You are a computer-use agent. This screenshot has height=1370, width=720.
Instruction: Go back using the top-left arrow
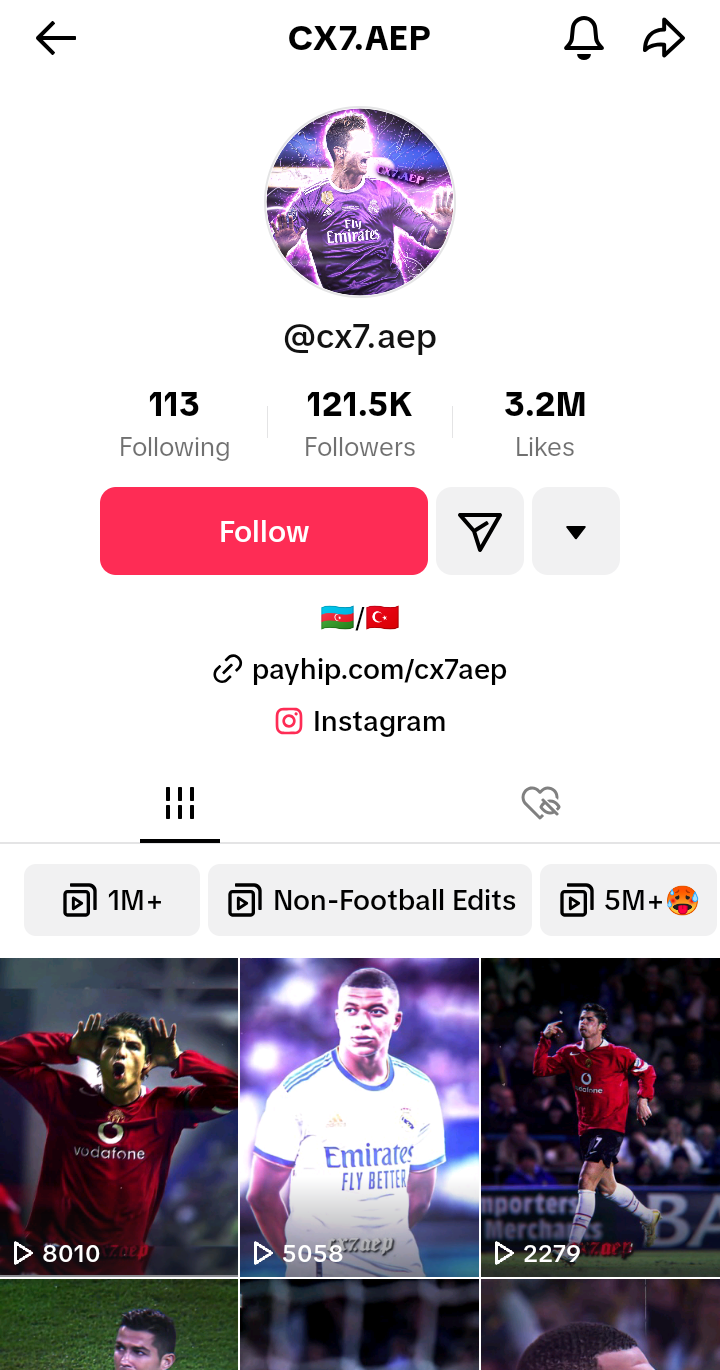point(56,39)
